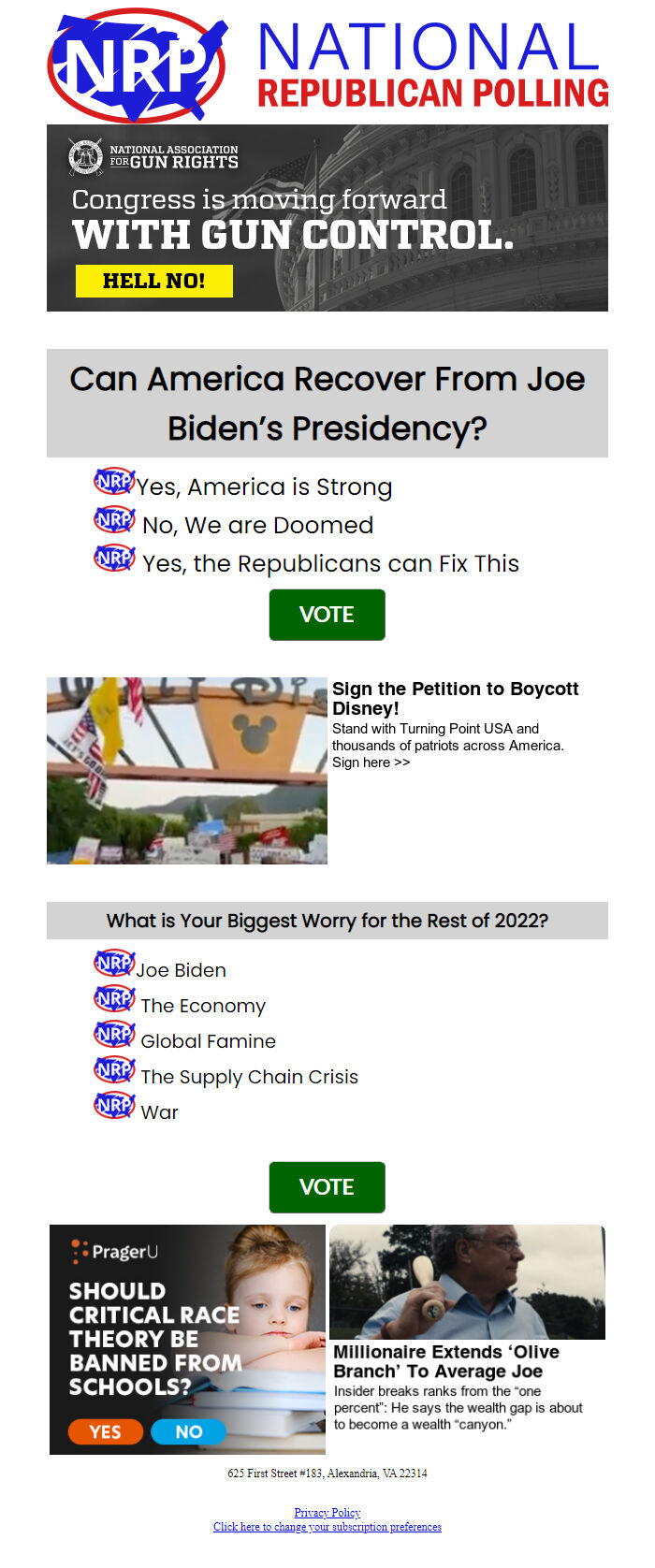Change your subscription preferences
655x1568 pixels.
[x=327, y=1527]
